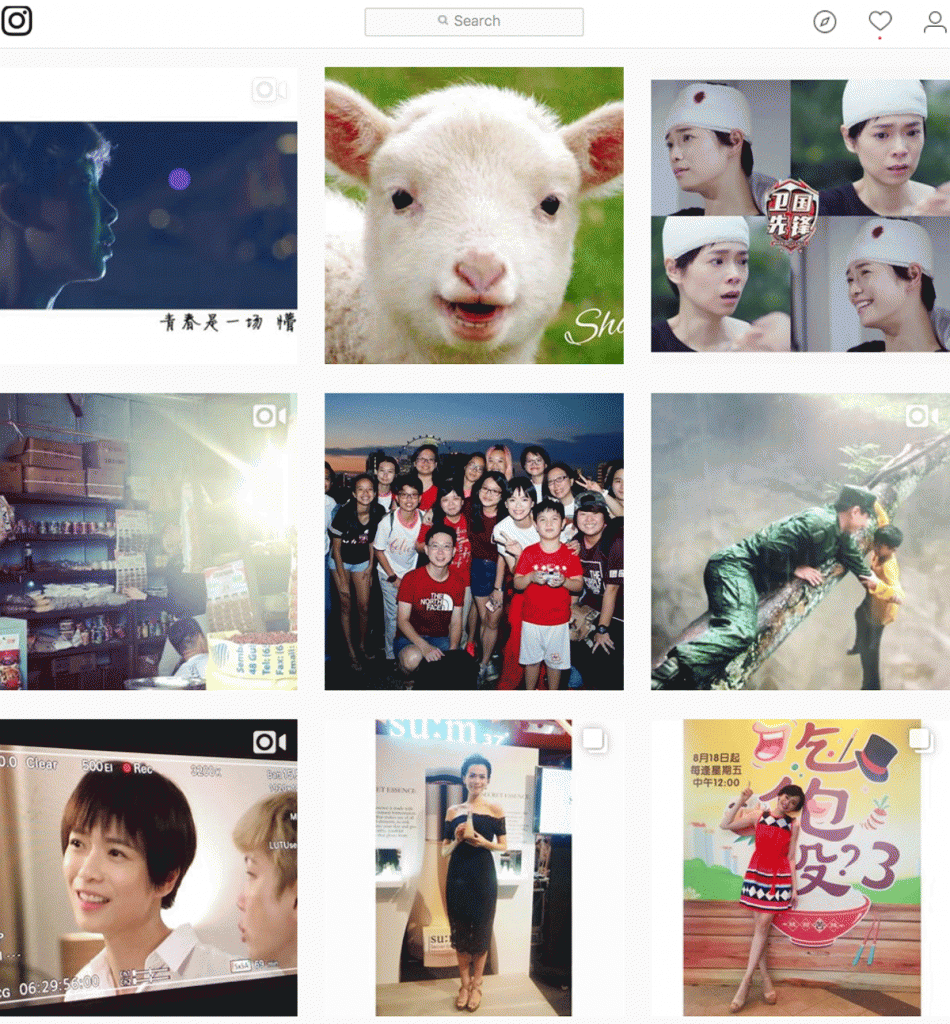Open the activity heart icon
The height and width of the screenshot is (1024, 950).
pos(880,21)
